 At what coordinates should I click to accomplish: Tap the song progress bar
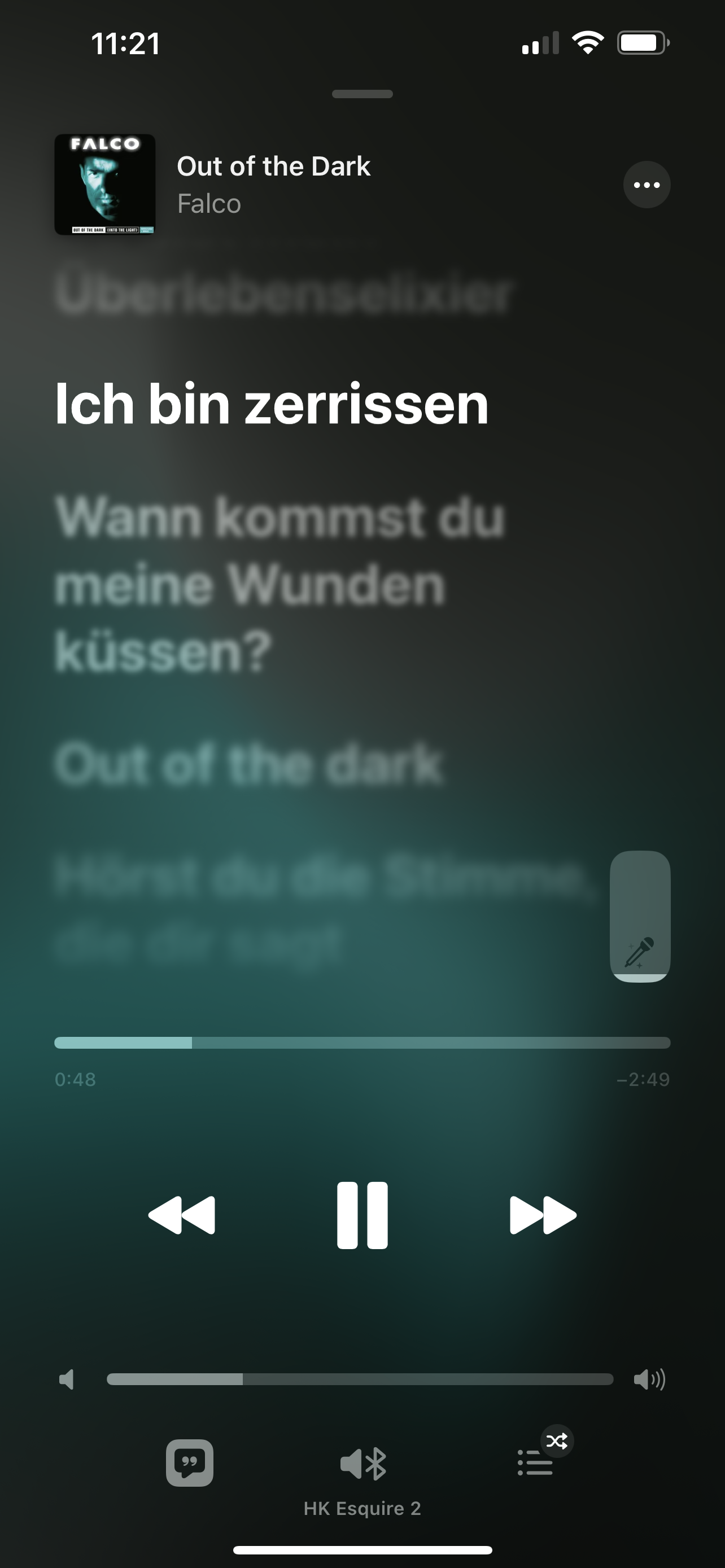click(x=362, y=1043)
